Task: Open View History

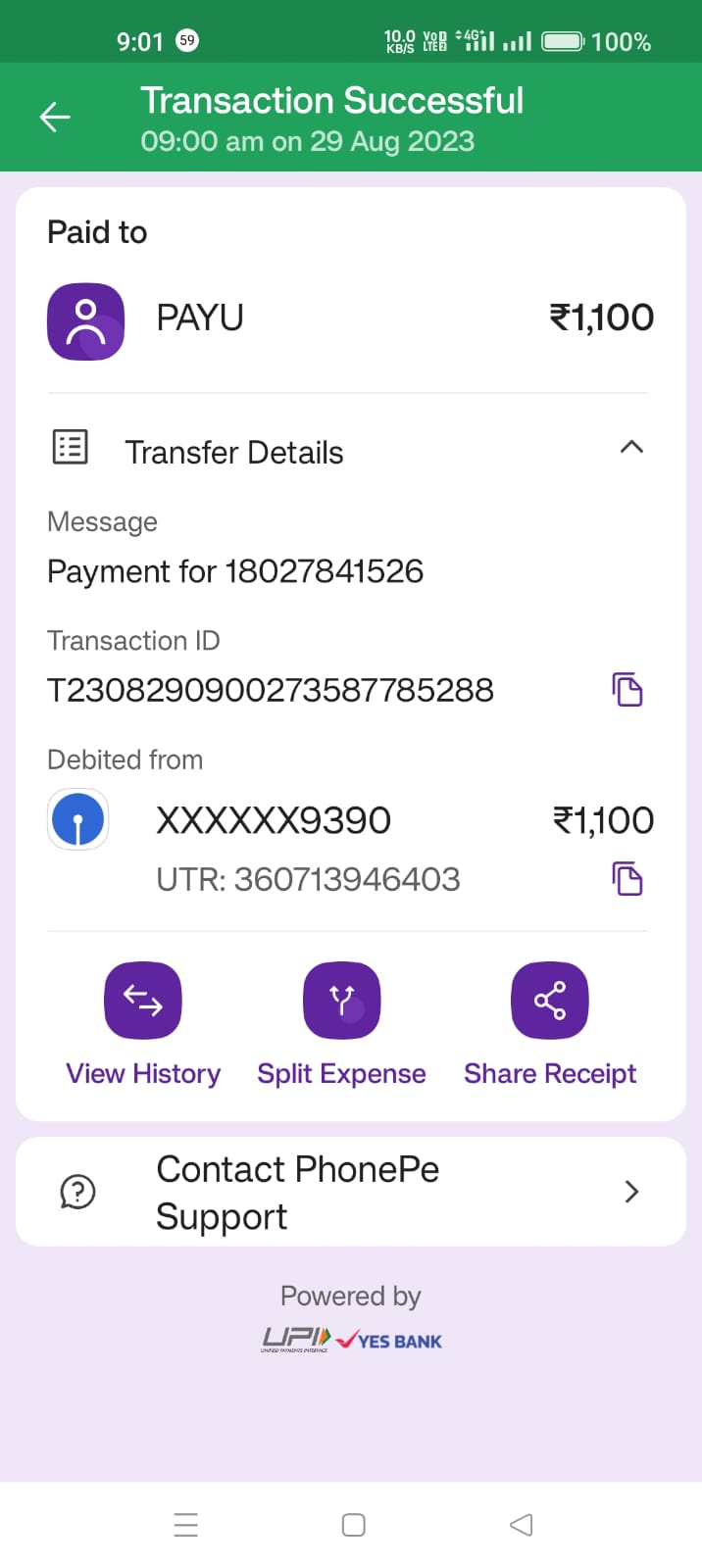Action: coord(143,1001)
